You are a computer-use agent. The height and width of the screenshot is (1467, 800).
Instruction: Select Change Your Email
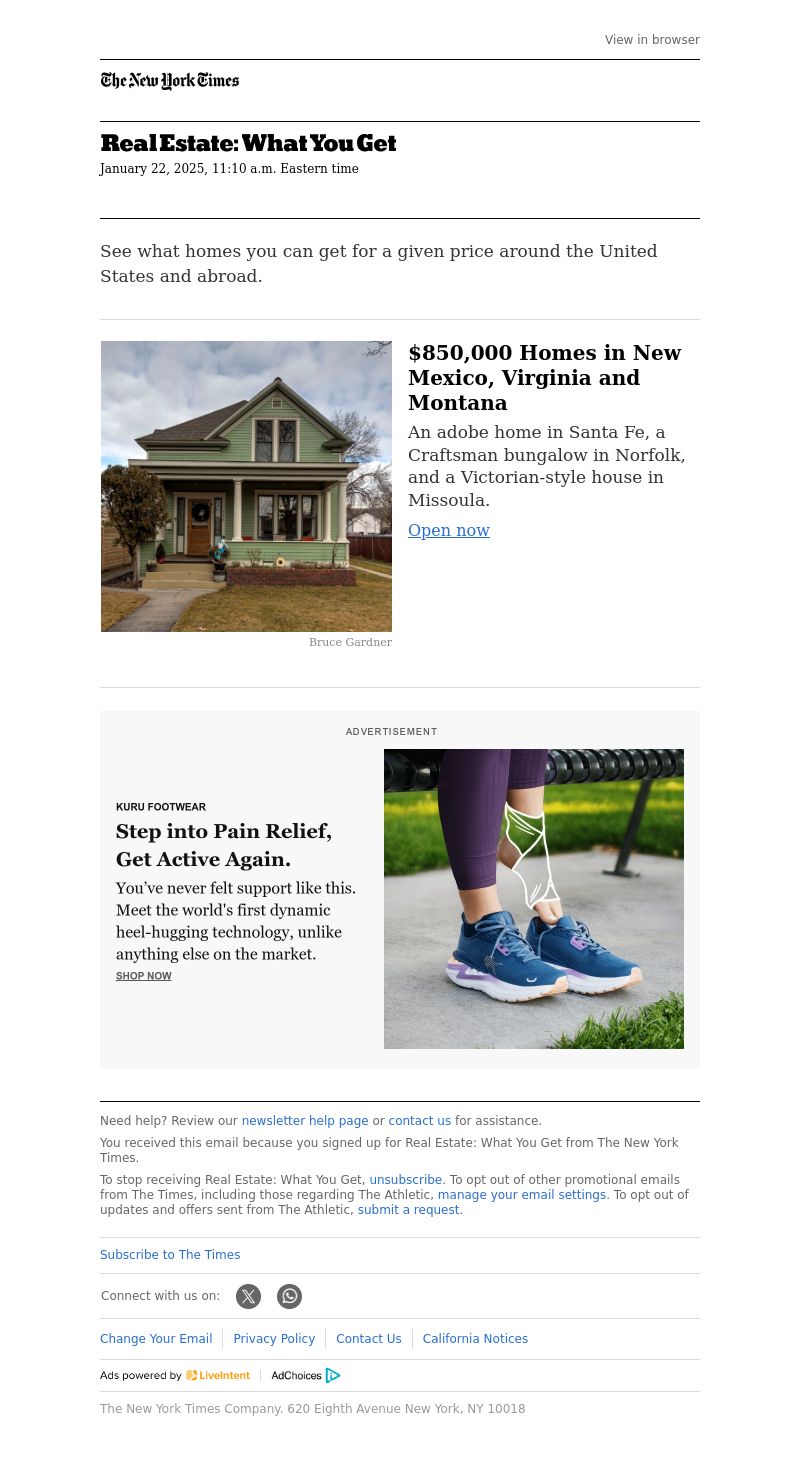(x=156, y=1339)
